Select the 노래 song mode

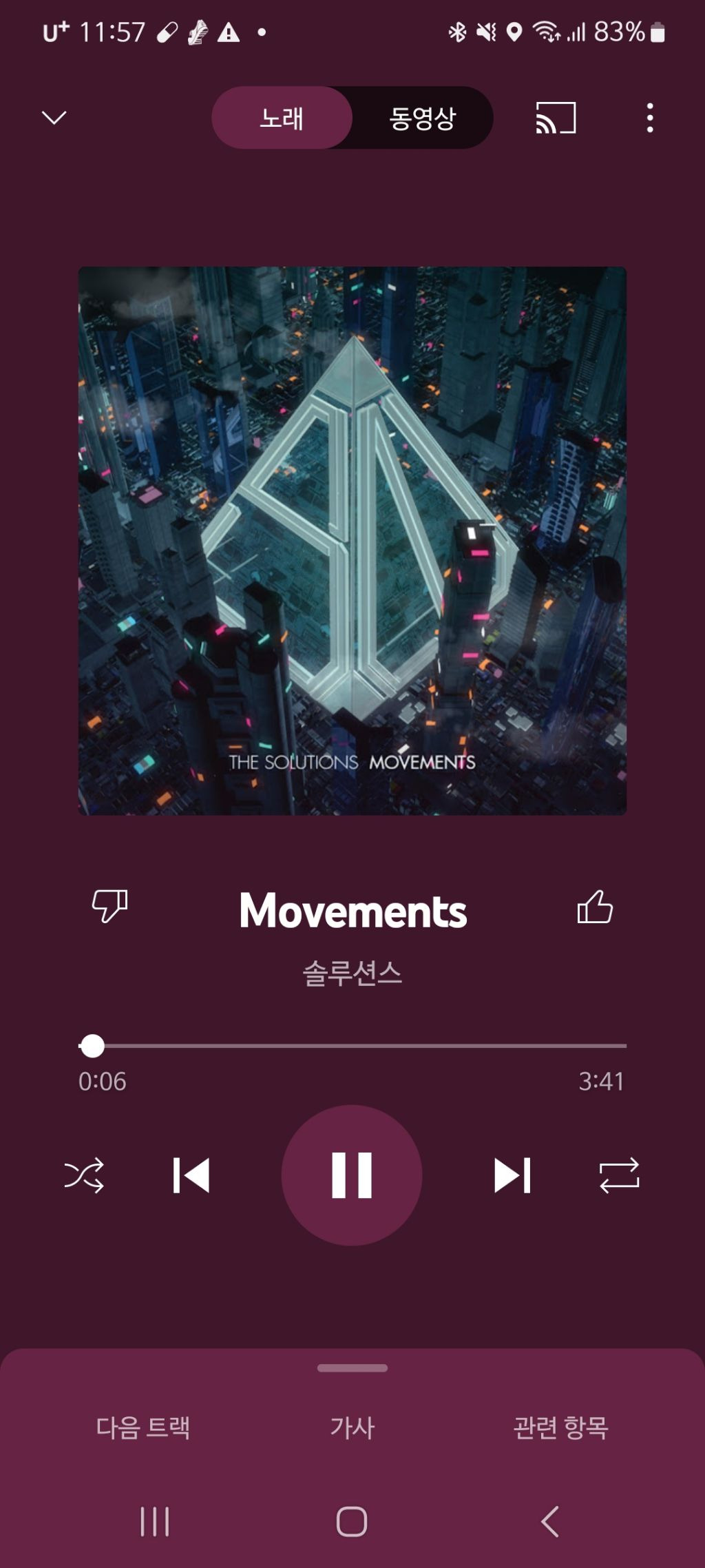(x=282, y=118)
